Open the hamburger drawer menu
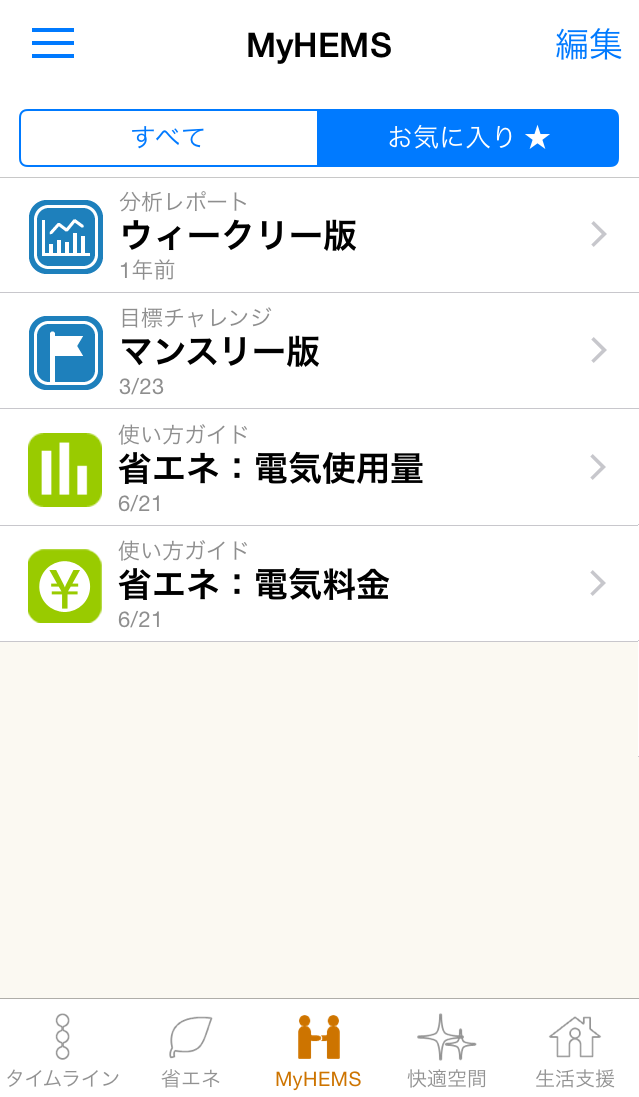The image size is (639, 1097). [53, 43]
